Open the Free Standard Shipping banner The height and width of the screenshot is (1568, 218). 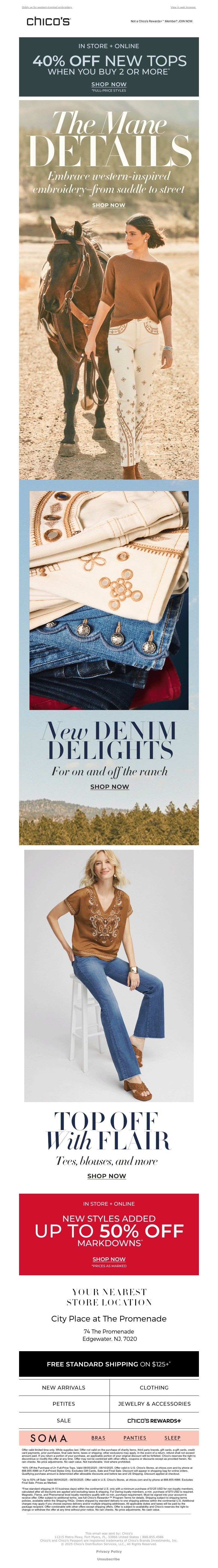click(108, 1363)
